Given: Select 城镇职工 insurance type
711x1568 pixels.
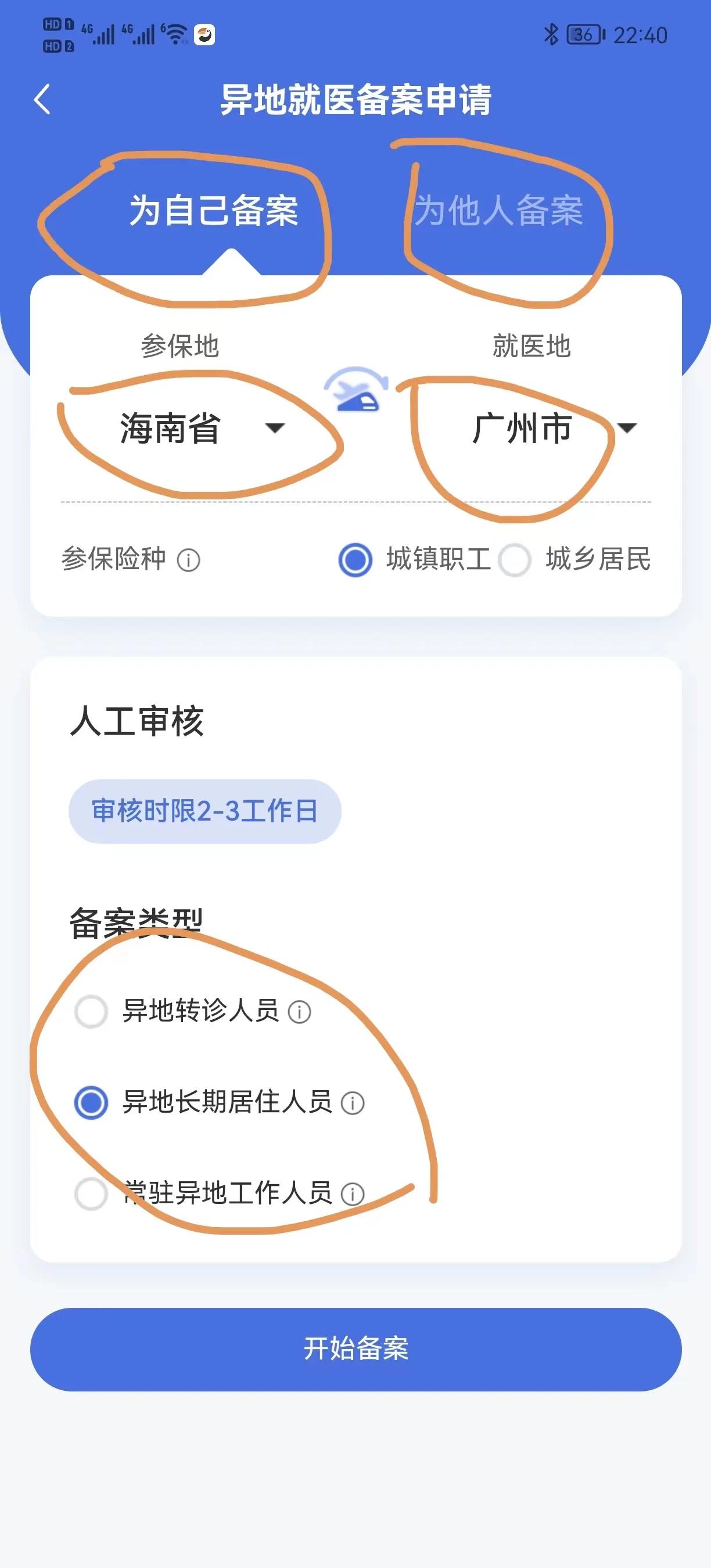Looking at the screenshot, I should pyautogui.click(x=355, y=559).
